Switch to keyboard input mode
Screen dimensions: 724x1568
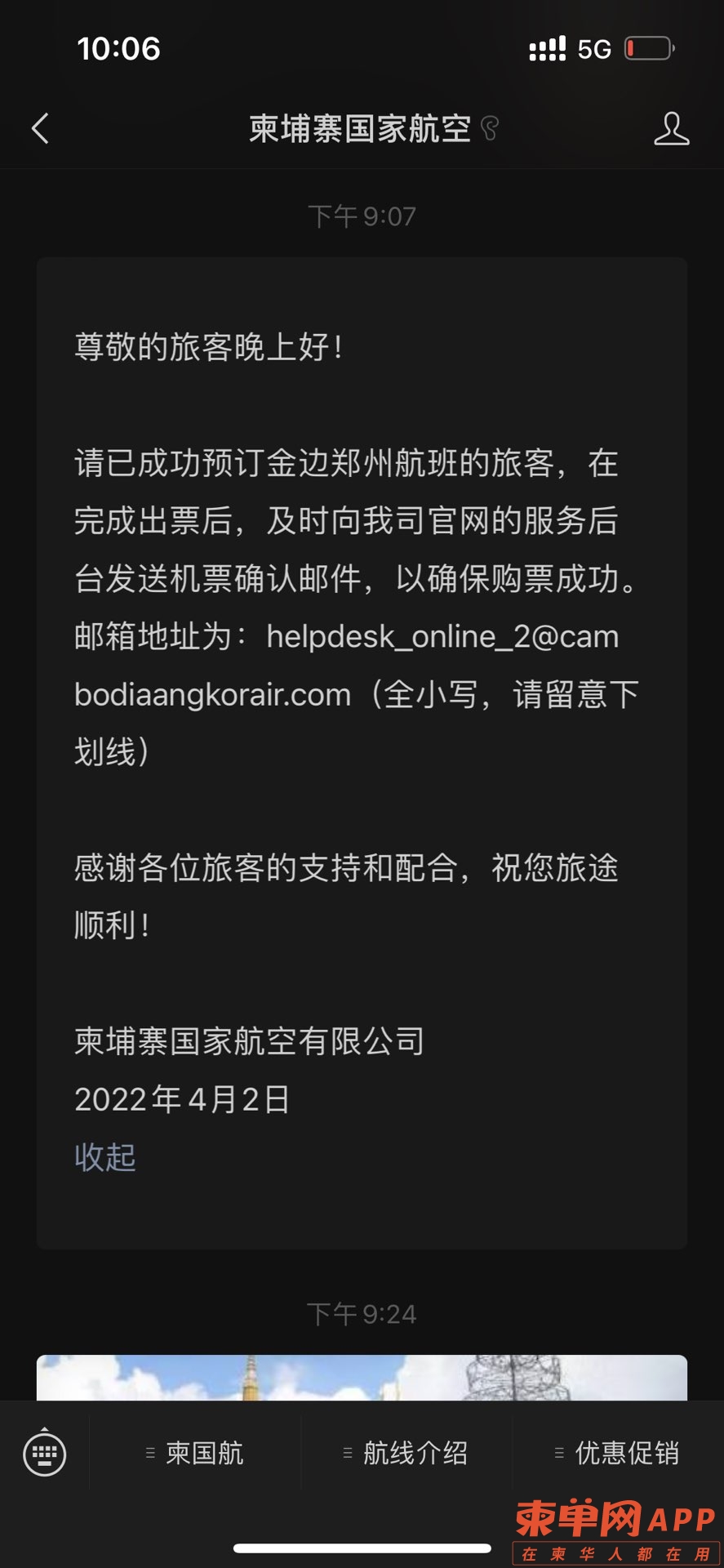pos(45,1453)
